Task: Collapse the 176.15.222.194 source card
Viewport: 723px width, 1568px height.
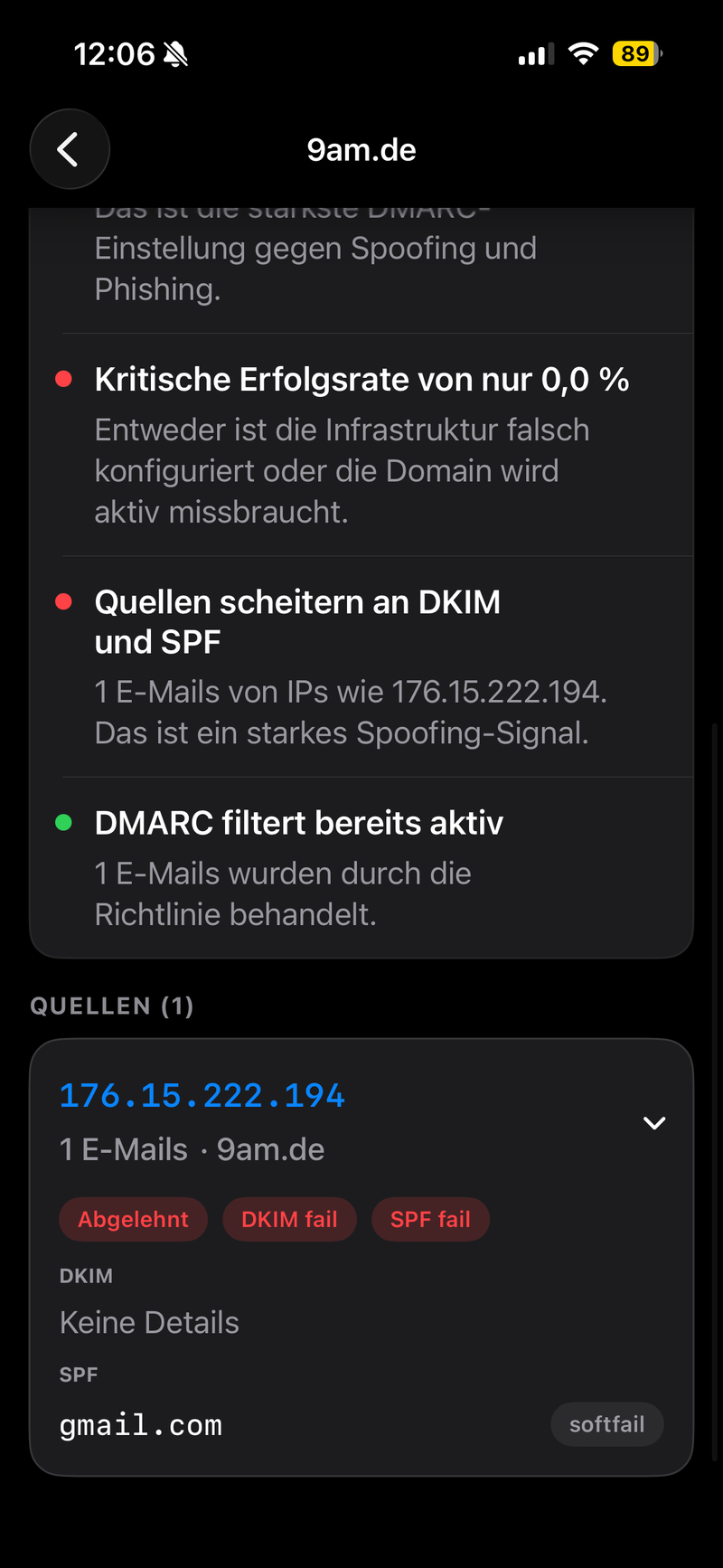Action: [x=653, y=1123]
